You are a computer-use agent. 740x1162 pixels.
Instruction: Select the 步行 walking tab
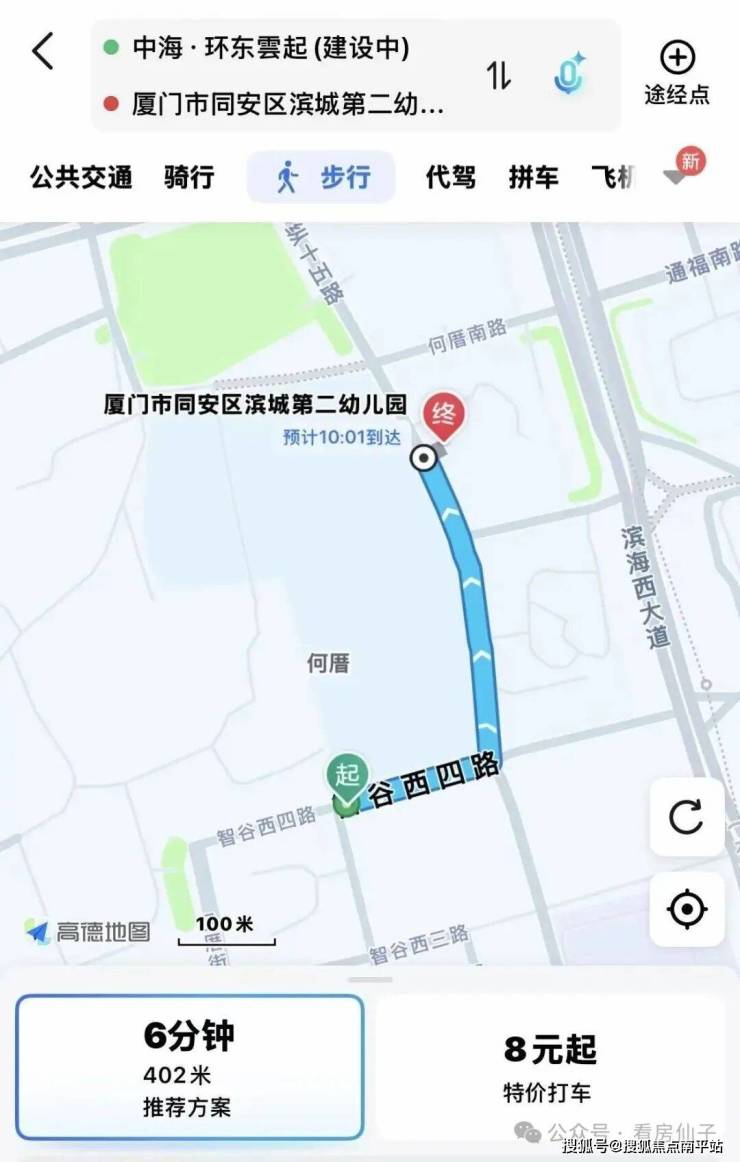point(321,178)
